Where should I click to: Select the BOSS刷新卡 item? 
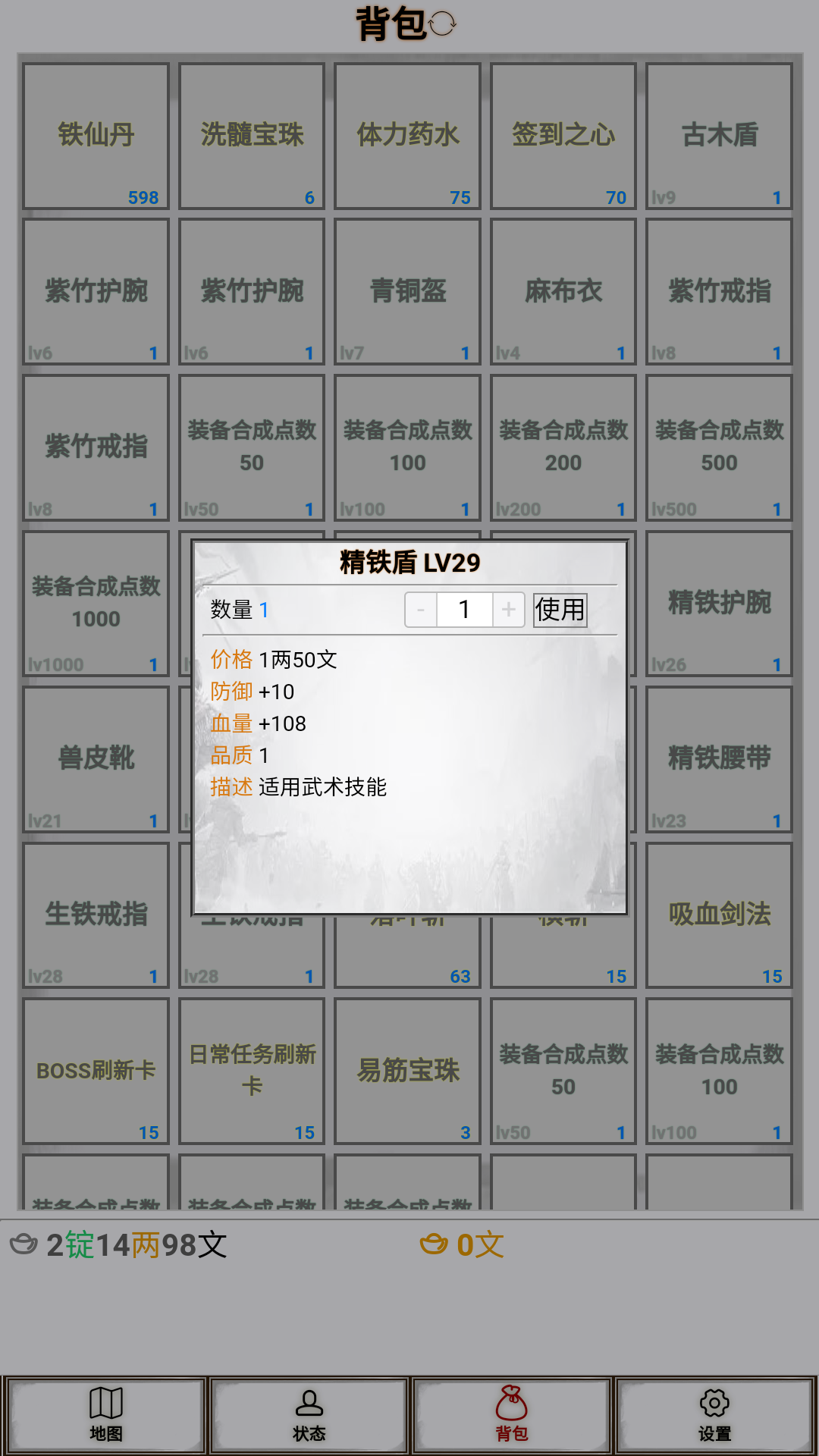click(x=96, y=1071)
